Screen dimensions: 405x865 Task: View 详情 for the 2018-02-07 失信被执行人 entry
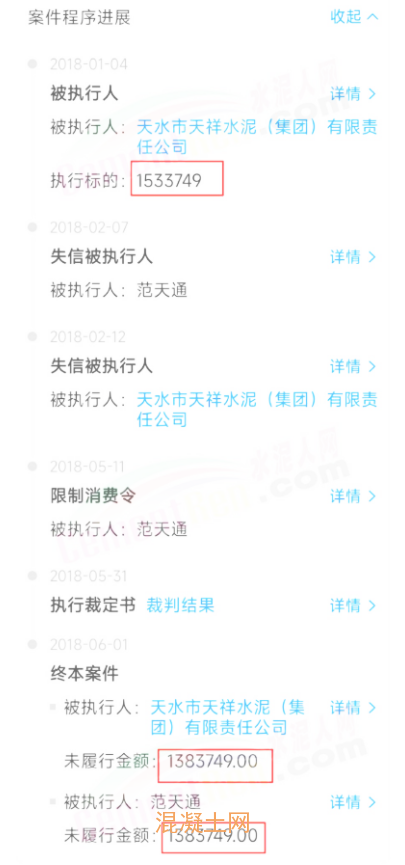pos(353,257)
